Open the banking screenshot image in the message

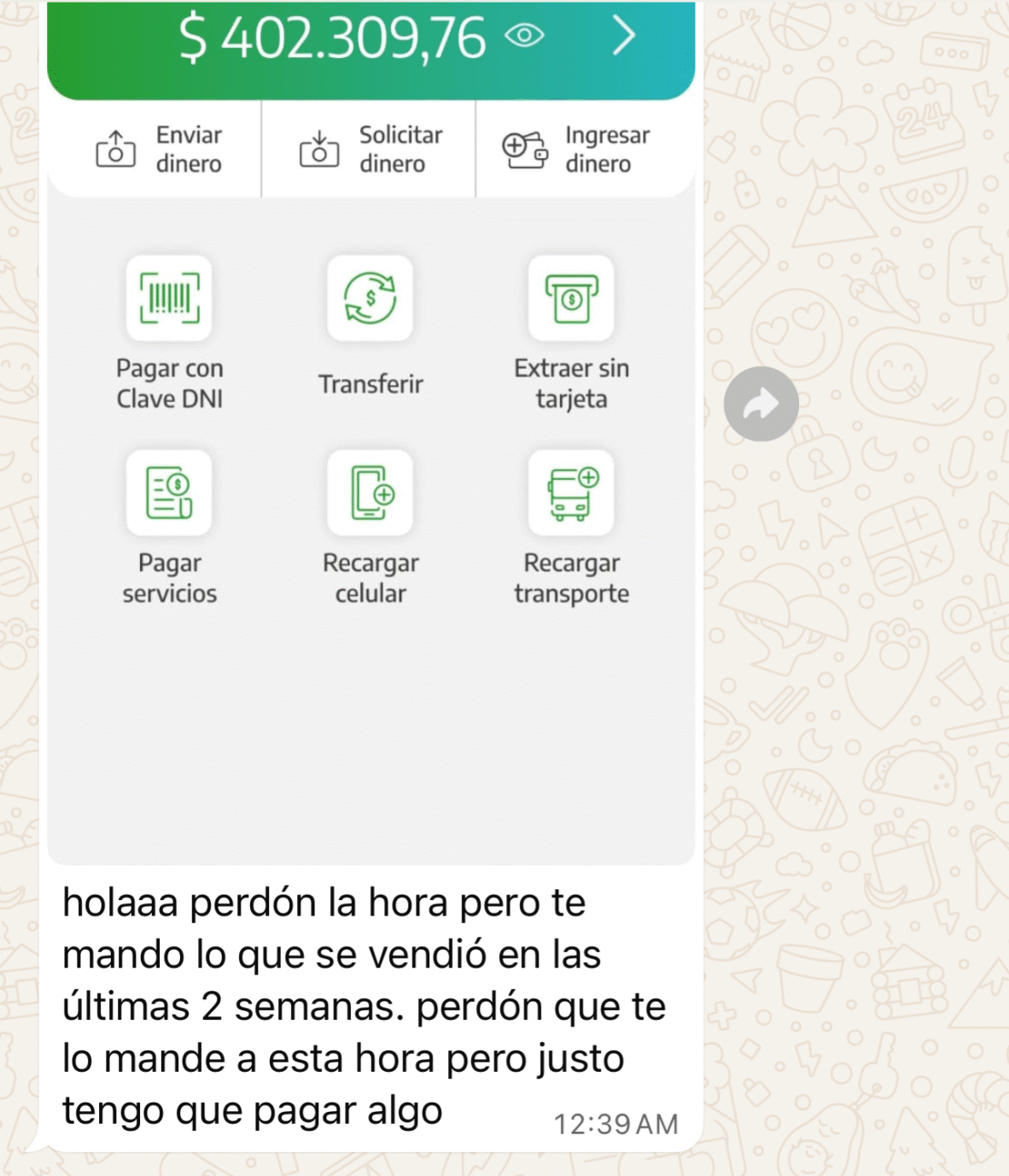coord(370,700)
